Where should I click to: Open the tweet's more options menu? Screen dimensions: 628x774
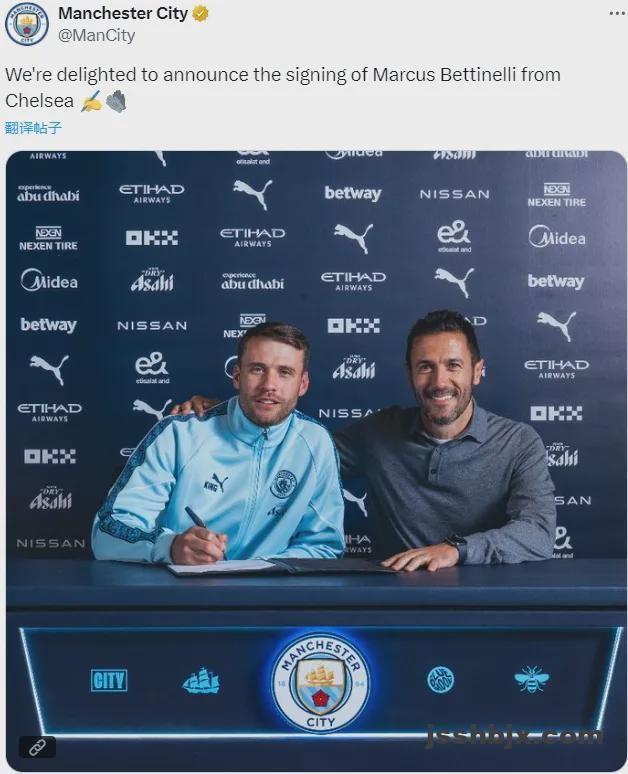(617, 13)
